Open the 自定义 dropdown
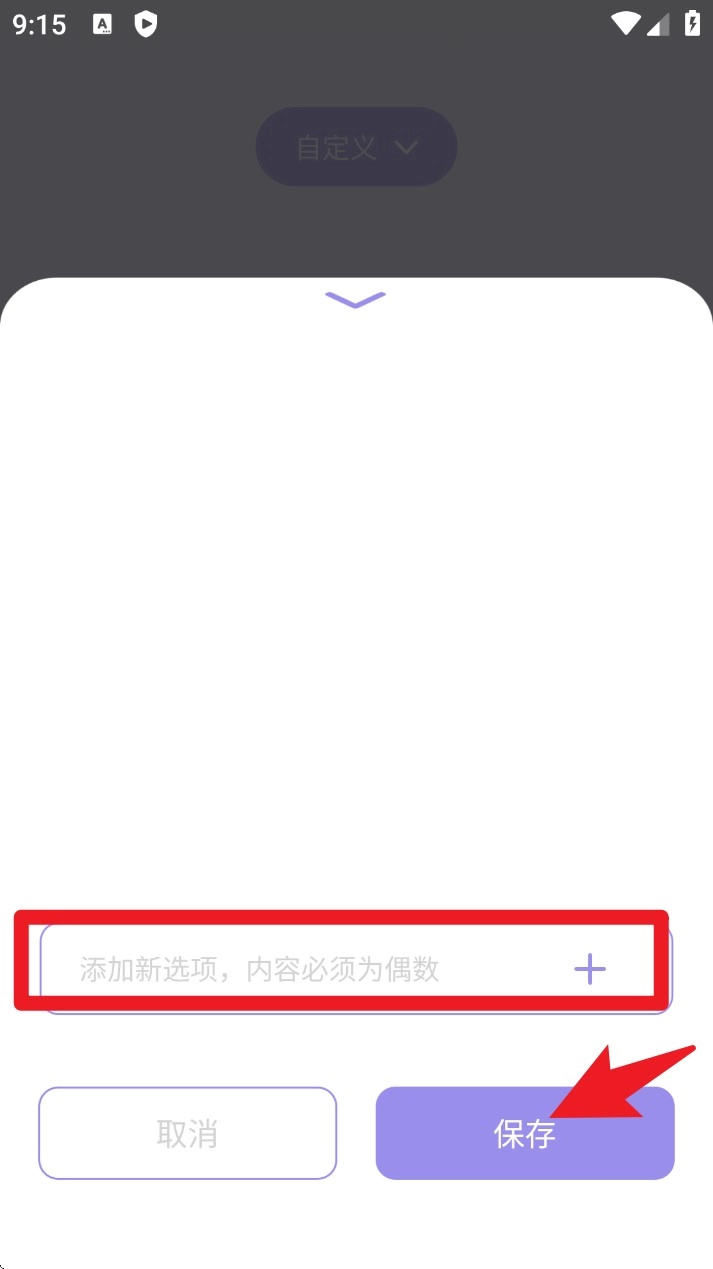The height and width of the screenshot is (1269, 713). tap(356, 147)
